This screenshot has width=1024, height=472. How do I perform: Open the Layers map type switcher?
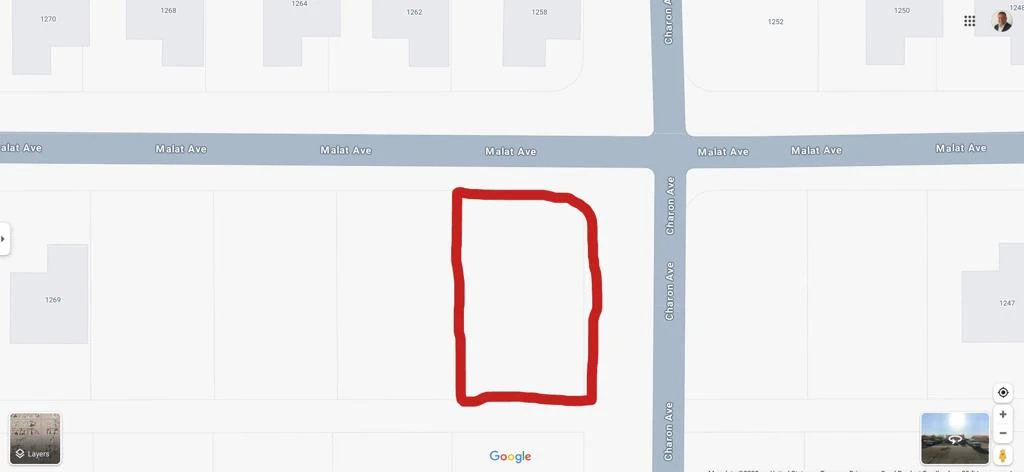tap(35, 439)
